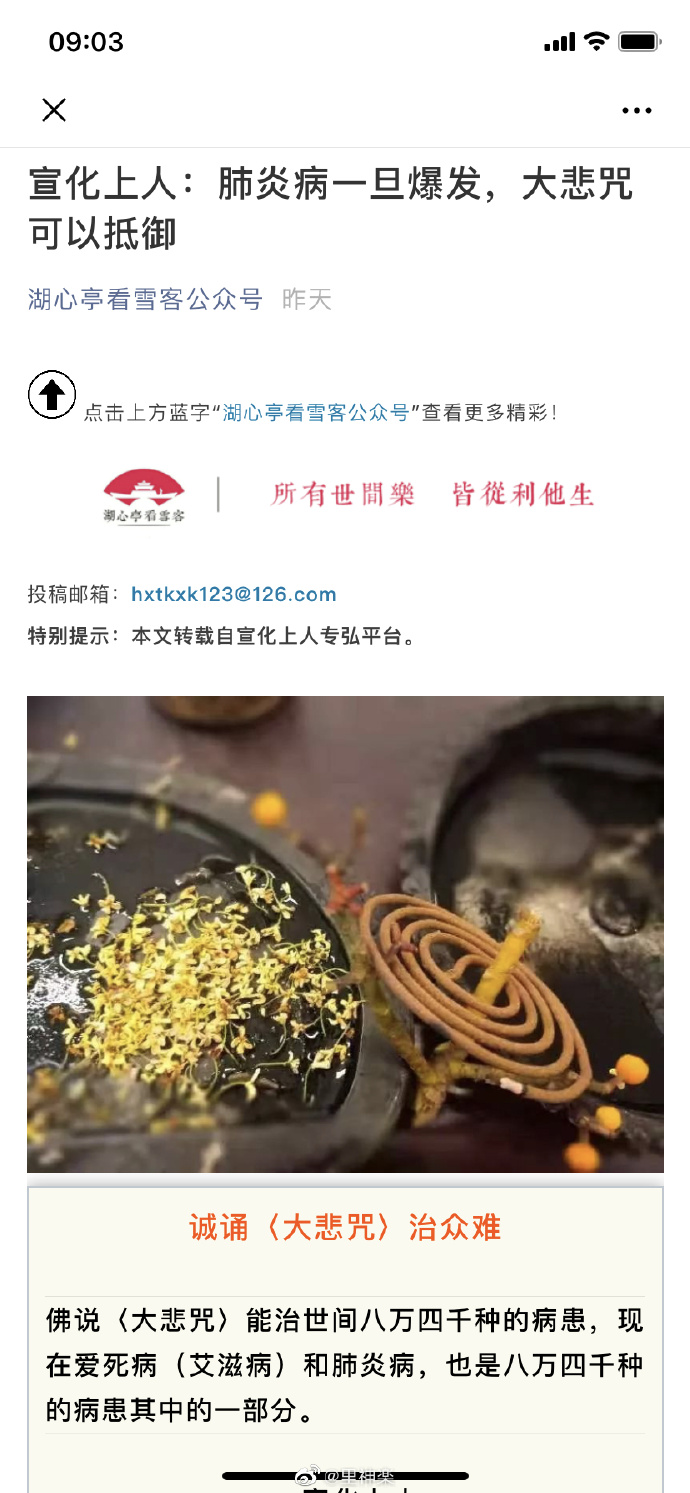Tap the hxtkxk123@126.com email link
Screen dimensions: 690x1493
pos(233,594)
